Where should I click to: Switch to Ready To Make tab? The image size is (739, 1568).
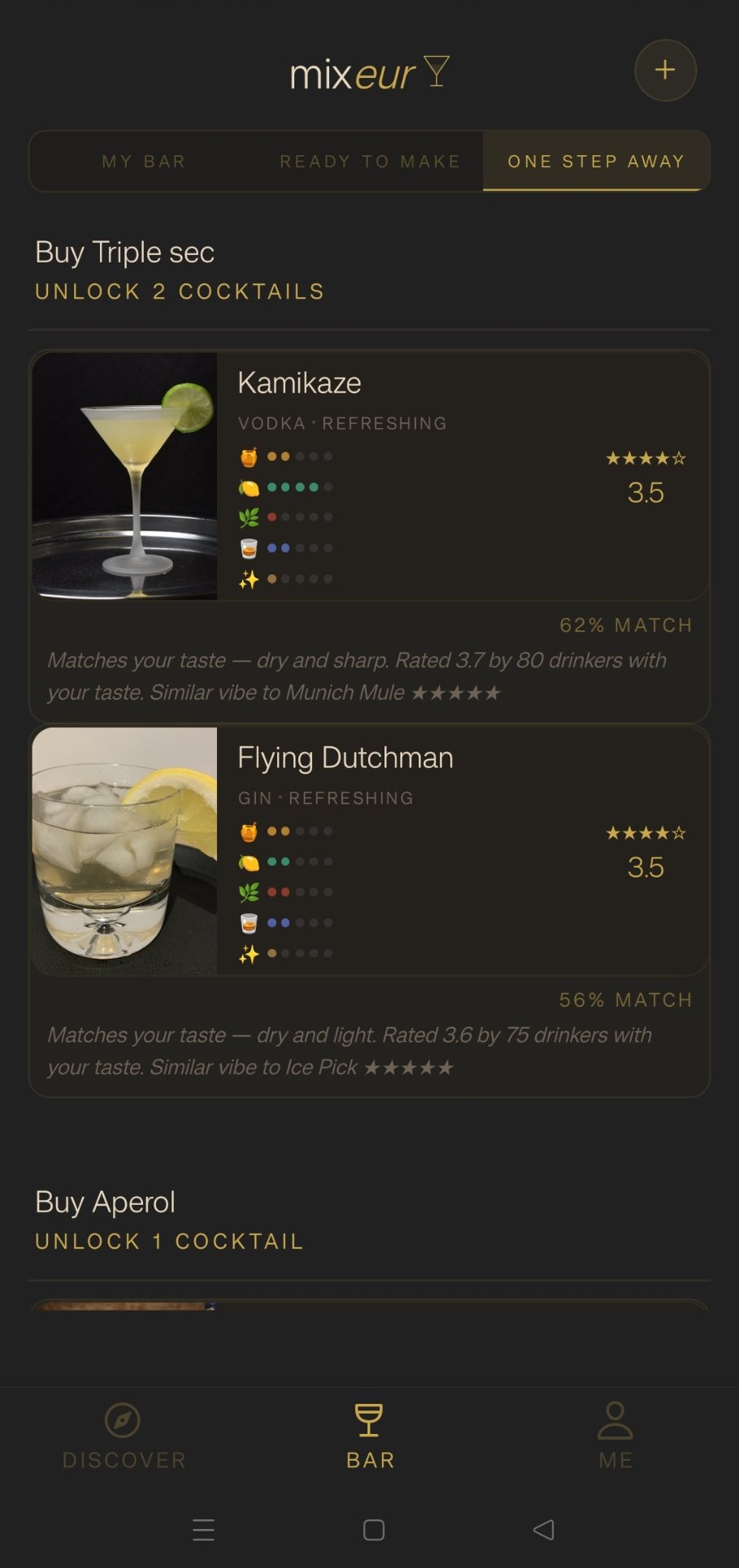(x=370, y=161)
